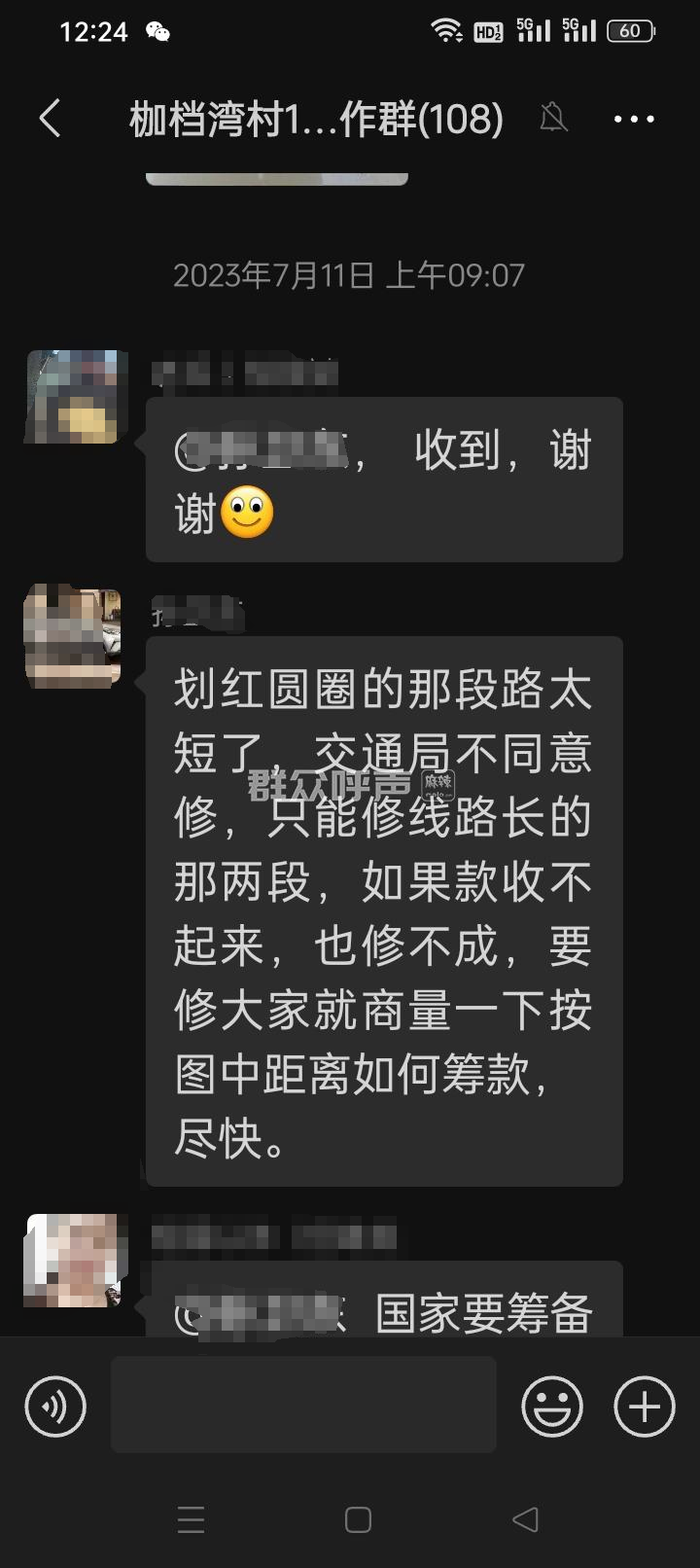
Task: Open the emoji picker
Action: coord(552,1407)
